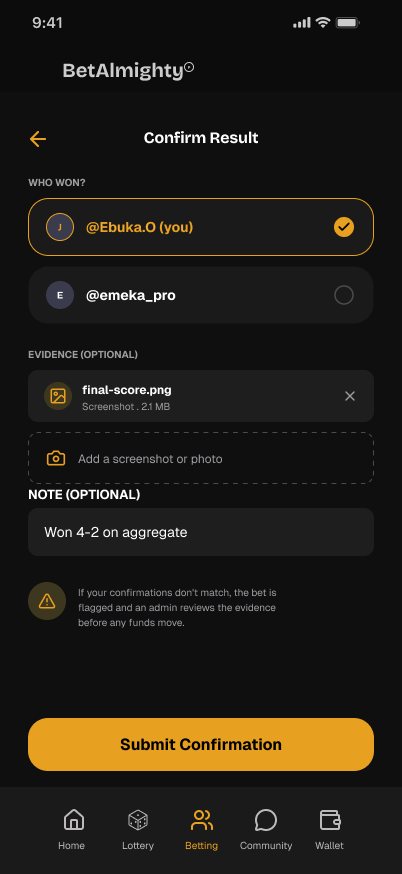Switch to the Betting tab
This screenshot has width=402, height=874.
(201, 830)
